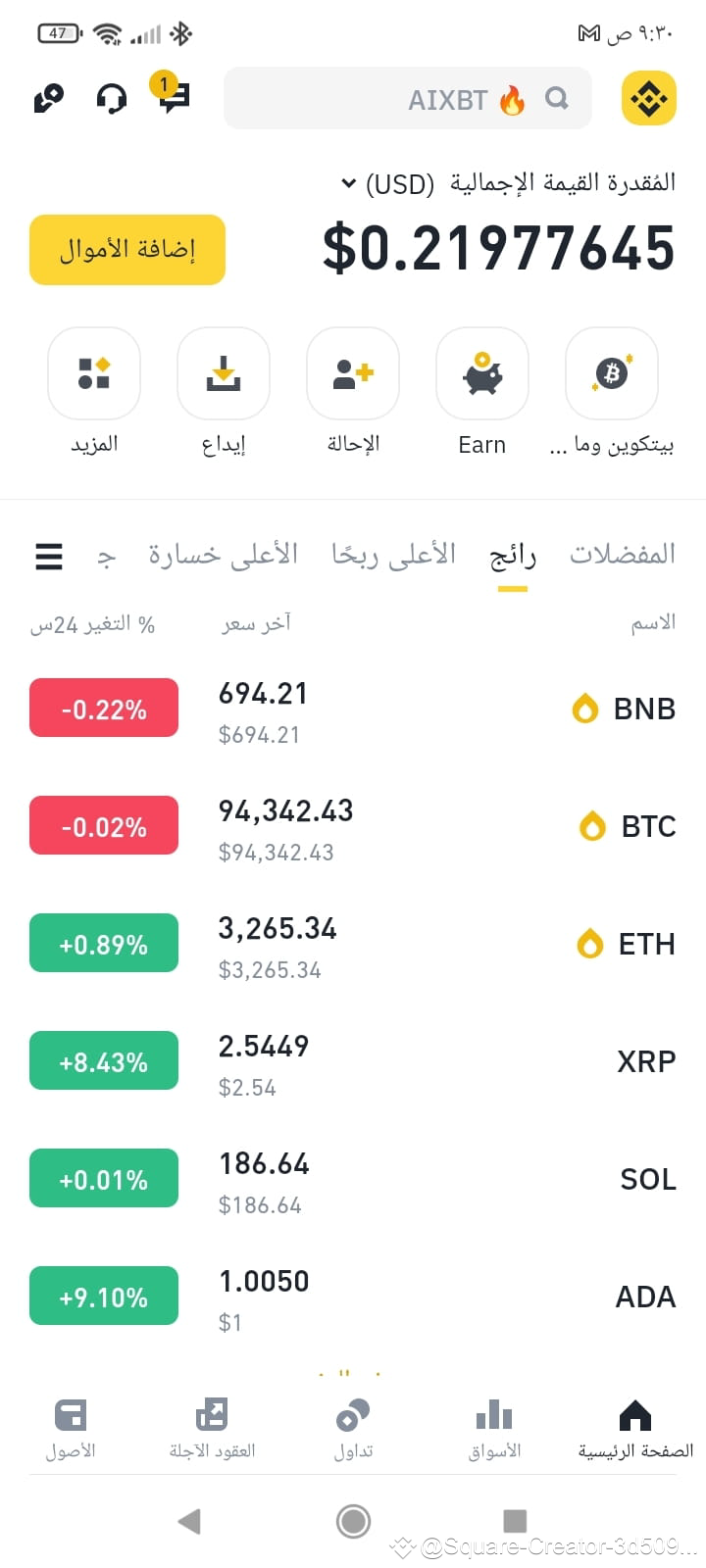706x1568 pixels.
Task: Switch to the الأعلى خسارة tab
Action: (x=224, y=555)
